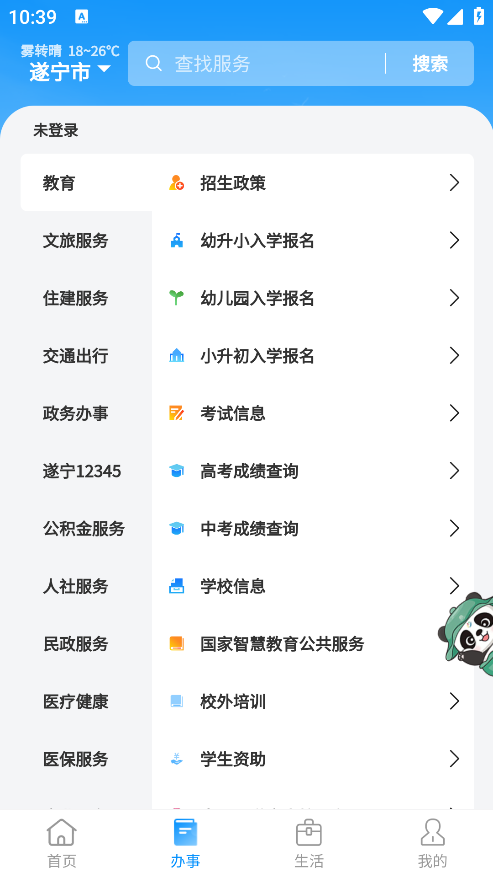
Task: Open the 我的 tab
Action: [x=432, y=844]
